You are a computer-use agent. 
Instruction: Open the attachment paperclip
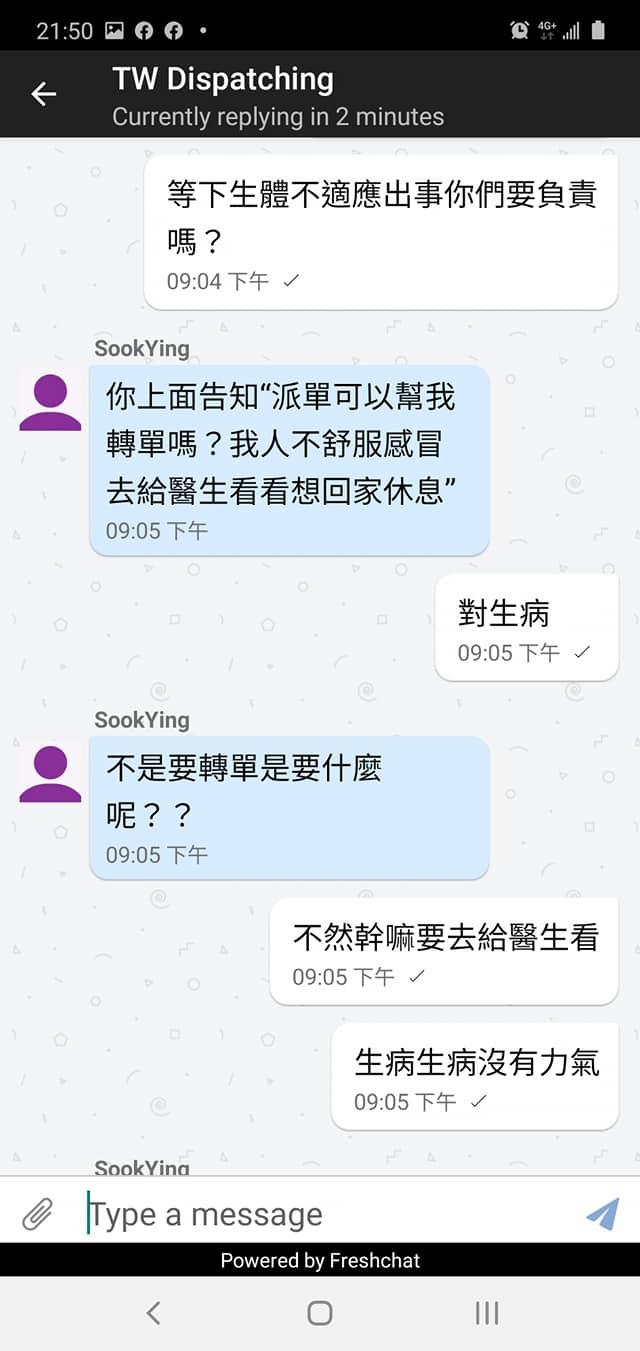point(38,1214)
